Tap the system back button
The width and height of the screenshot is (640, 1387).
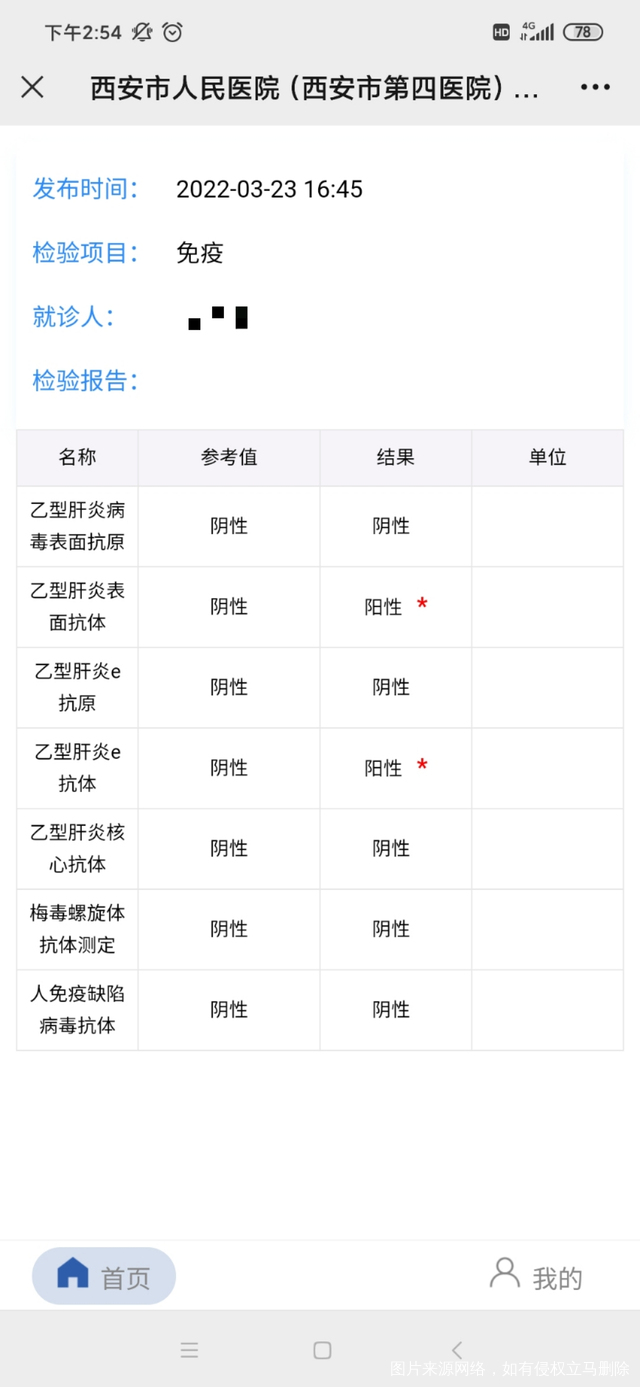(456, 1350)
